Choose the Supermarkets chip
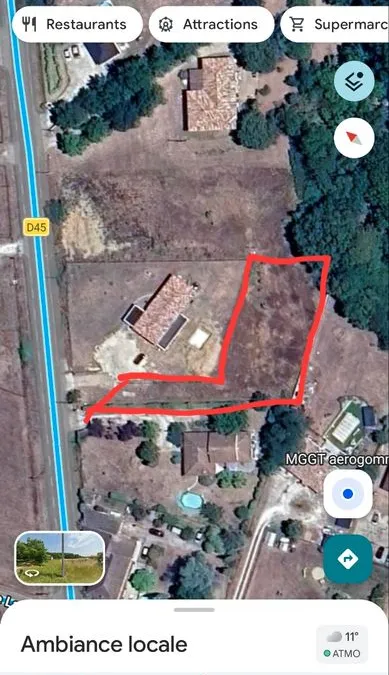 [335, 24]
